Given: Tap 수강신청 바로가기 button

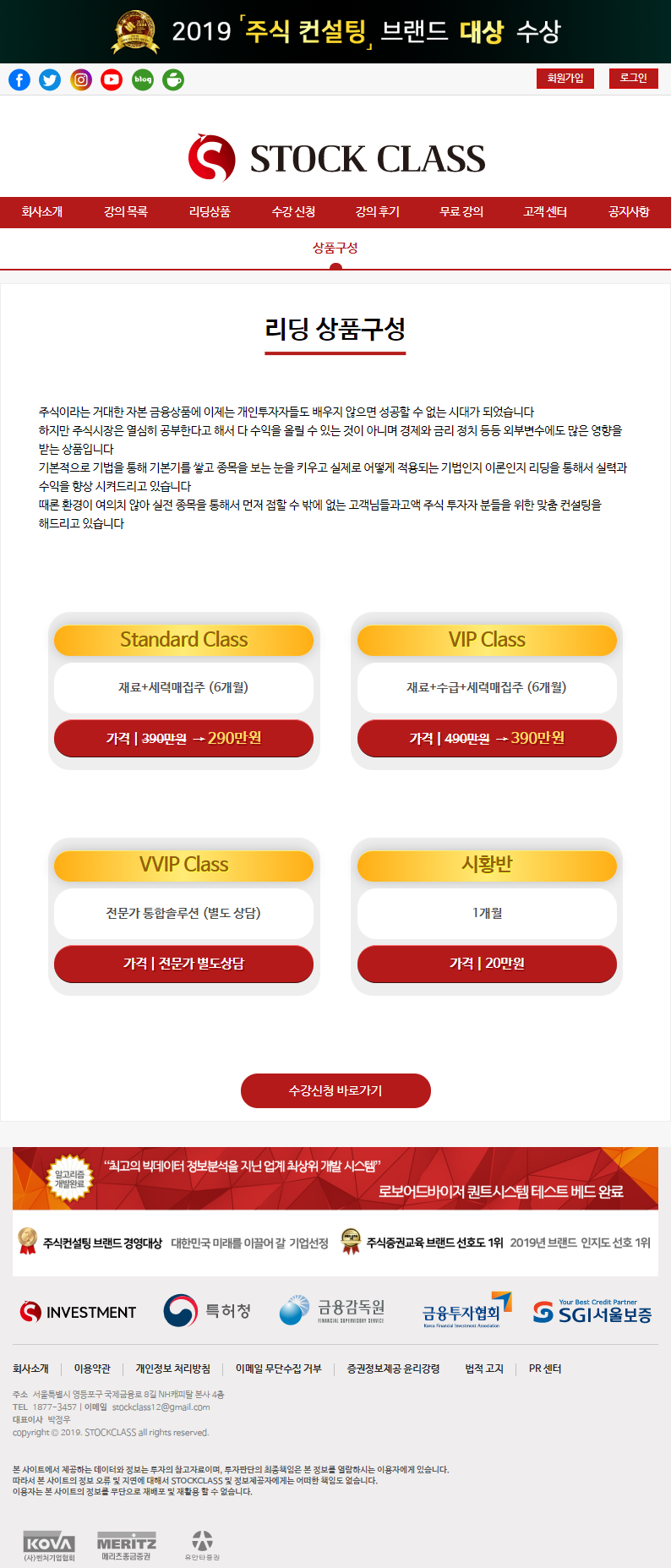Looking at the screenshot, I should point(335,1090).
